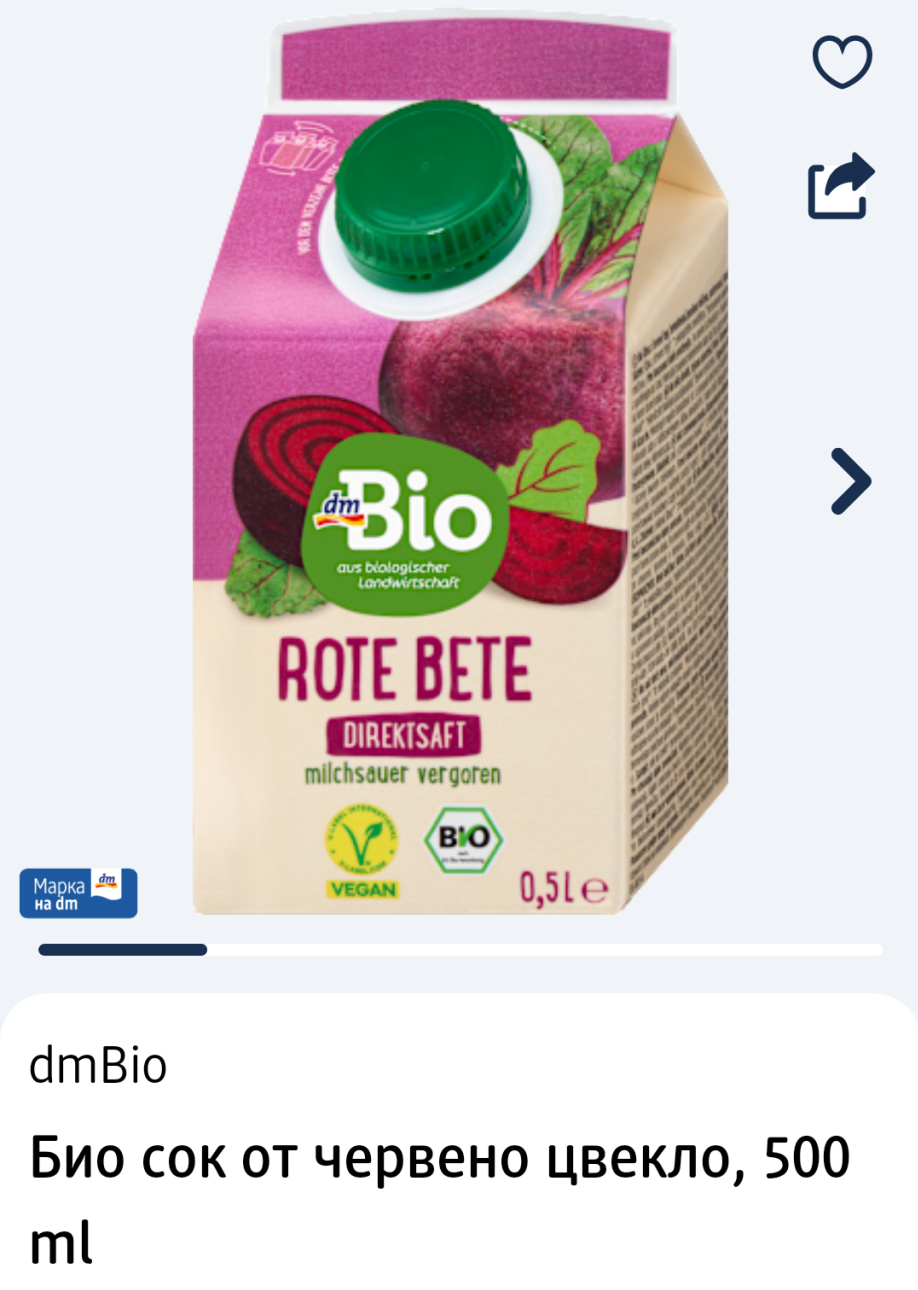Viewport: 918px width, 1290px height.
Task: Open the dmBio beetroot juice image
Action: (x=460, y=470)
